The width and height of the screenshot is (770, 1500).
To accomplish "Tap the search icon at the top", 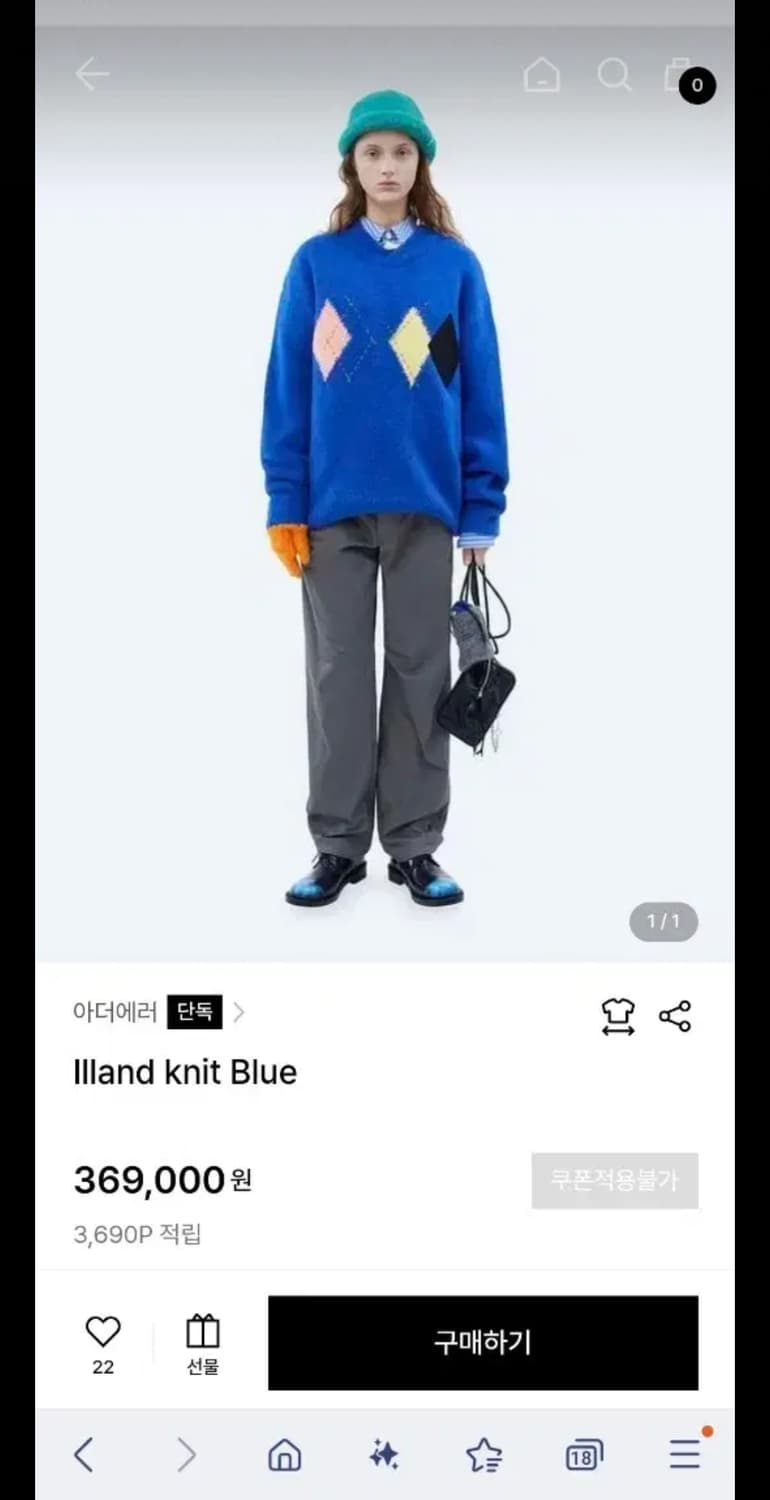I will (x=615, y=75).
